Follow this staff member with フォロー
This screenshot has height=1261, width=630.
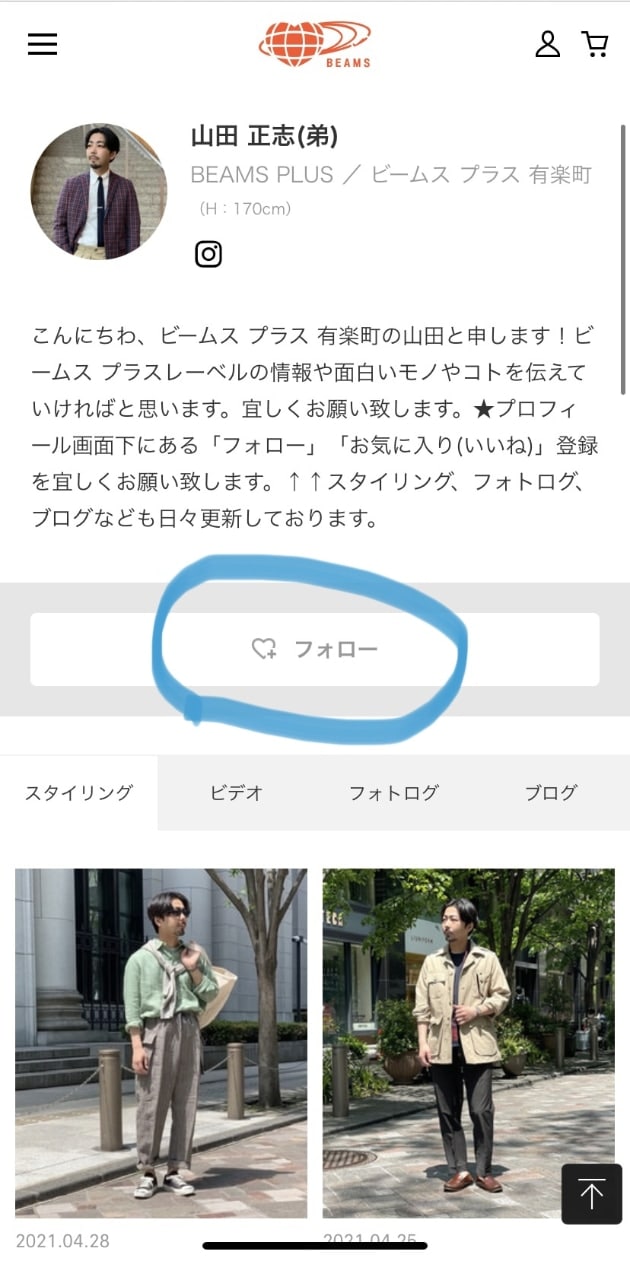[x=314, y=649]
